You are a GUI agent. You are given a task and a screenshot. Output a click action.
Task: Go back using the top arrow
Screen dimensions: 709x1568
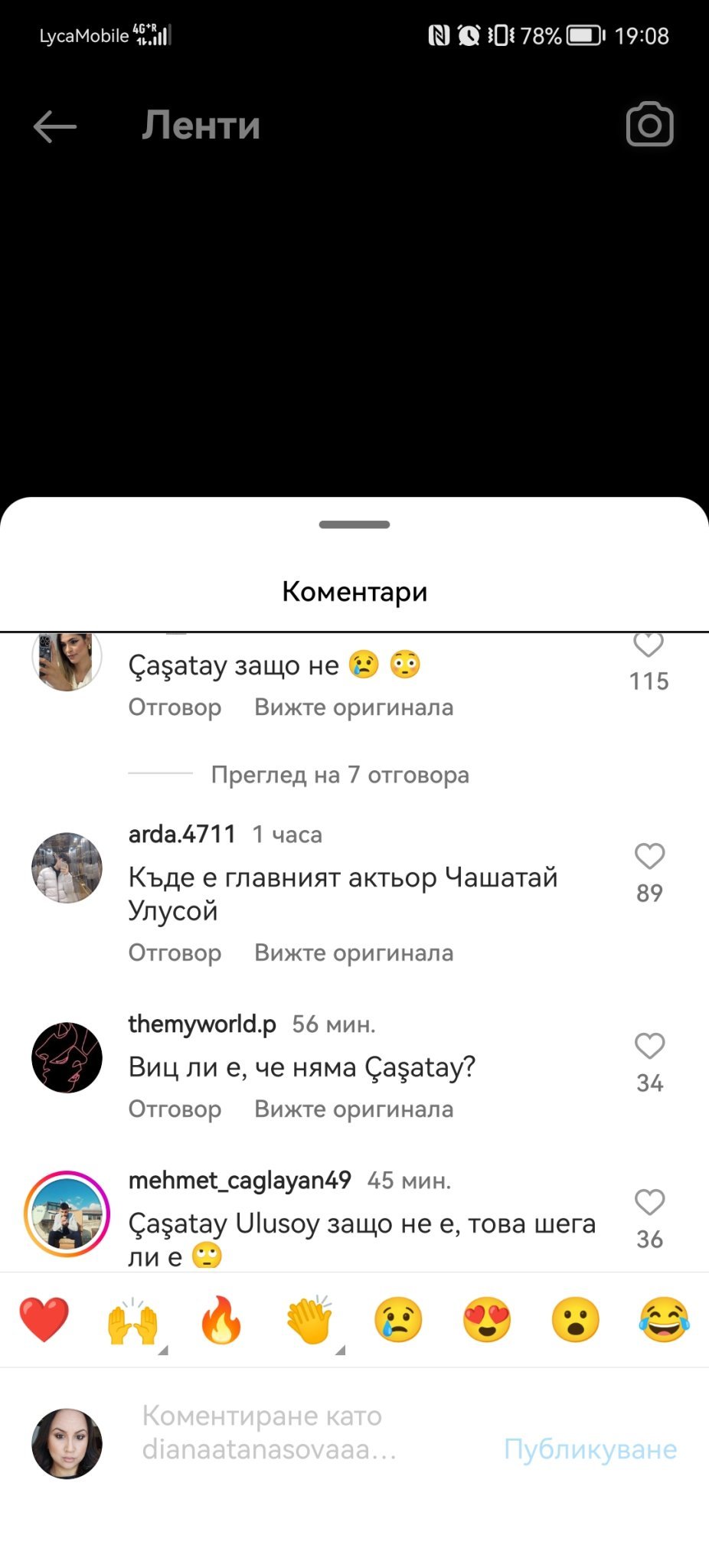[x=55, y=126]
